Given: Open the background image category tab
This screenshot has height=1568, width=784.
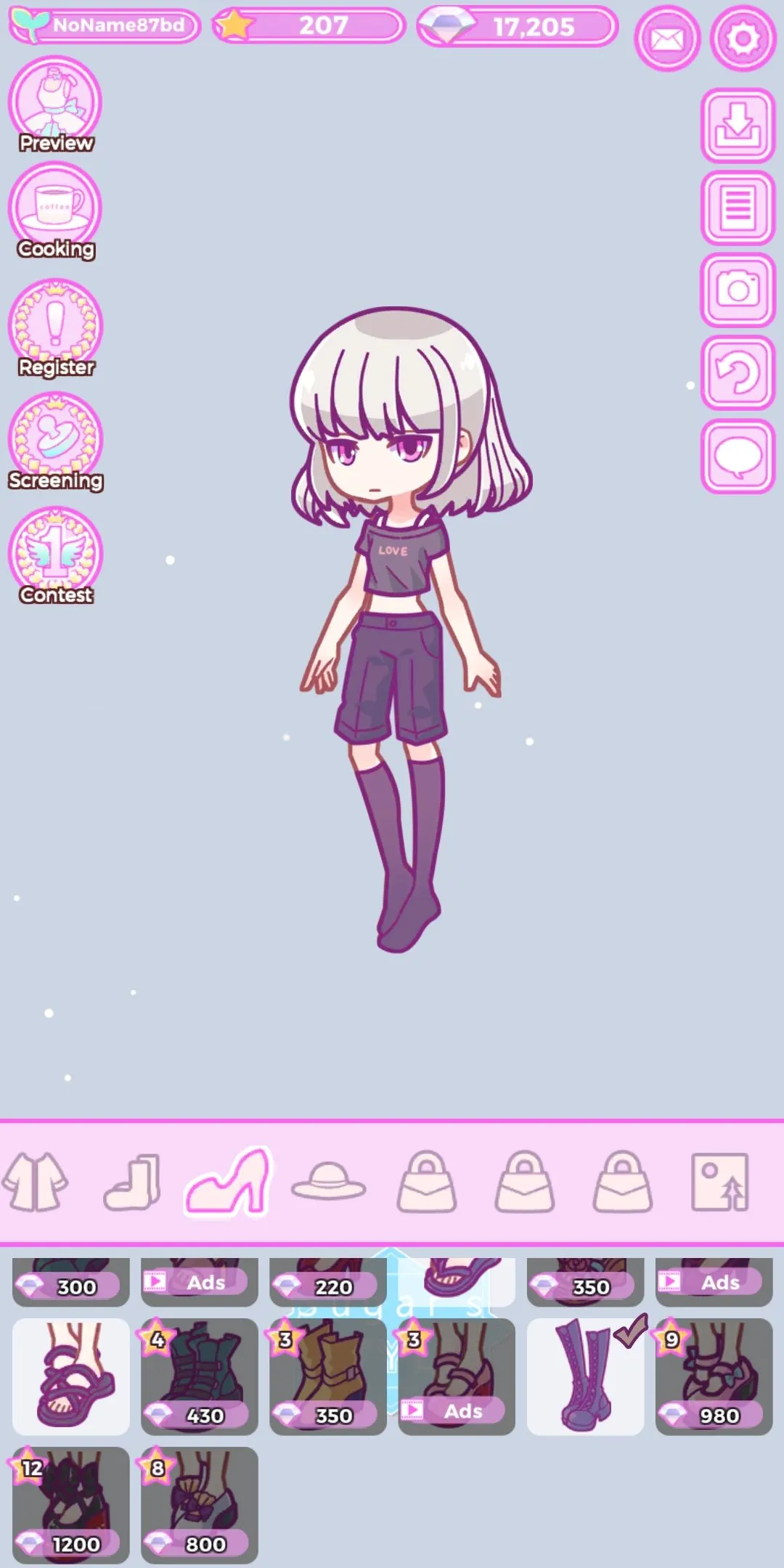Looking at the screenshot, I should click(719, 1182).
